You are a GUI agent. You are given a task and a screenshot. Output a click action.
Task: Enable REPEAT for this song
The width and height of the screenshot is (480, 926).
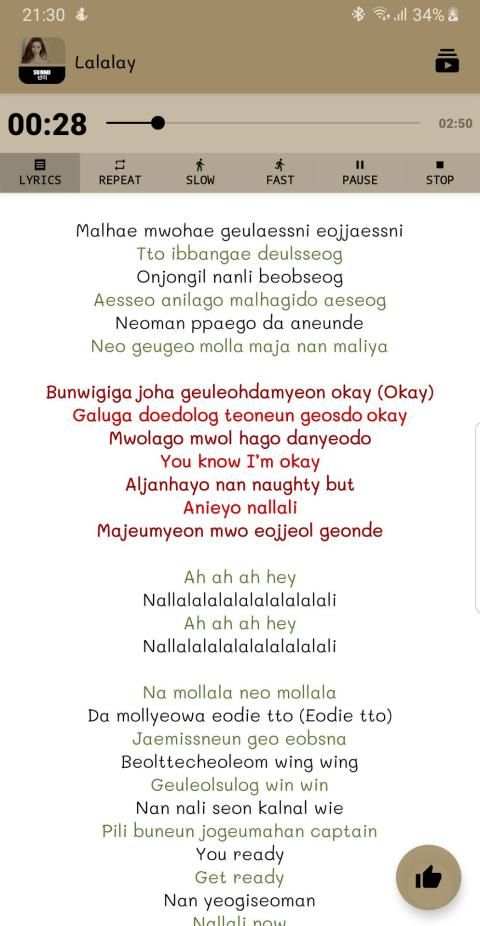click(120, 173)
